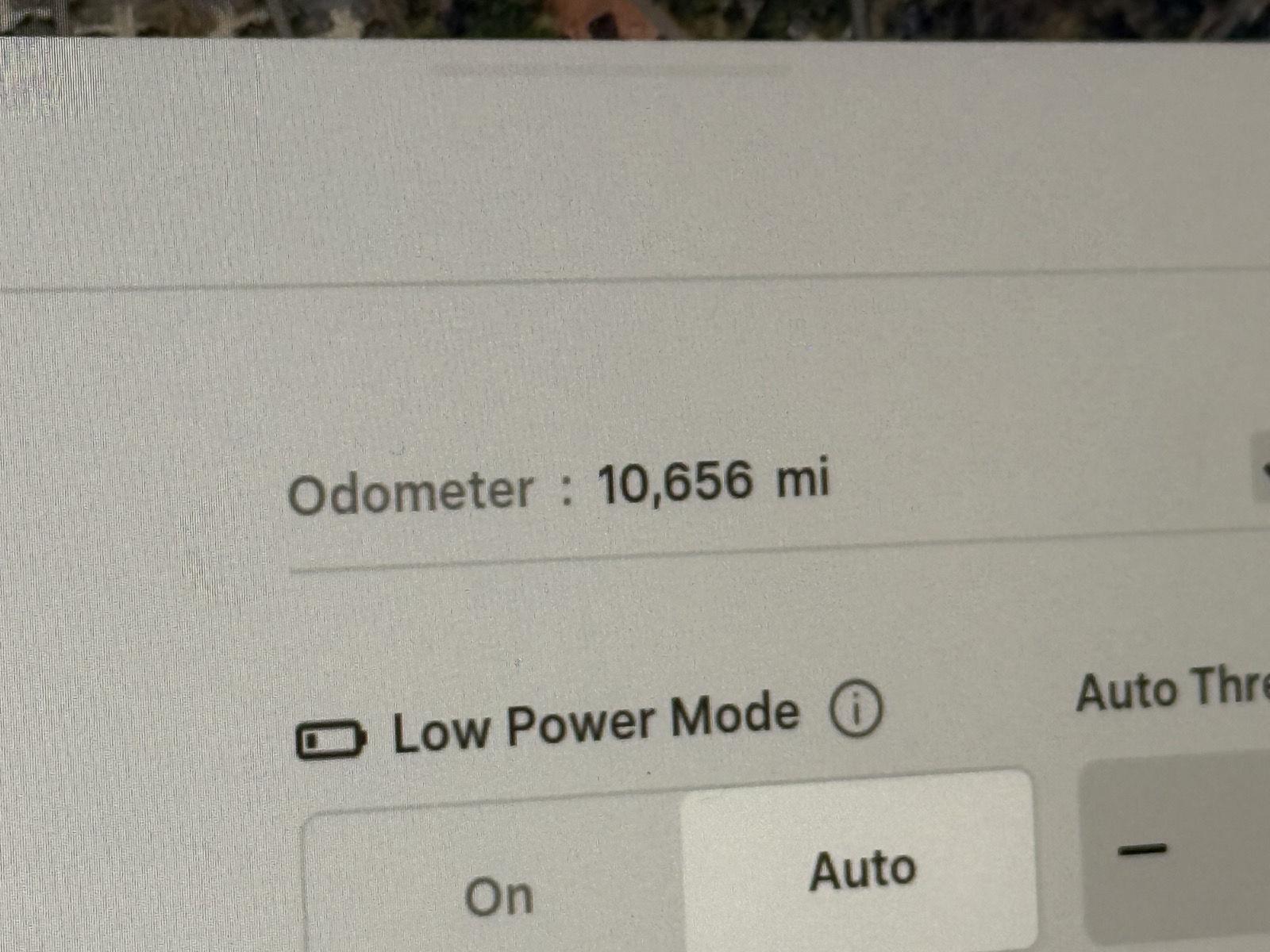Open Low Power Mode info icon
The image size is (1270, 952).
(856, 708)
